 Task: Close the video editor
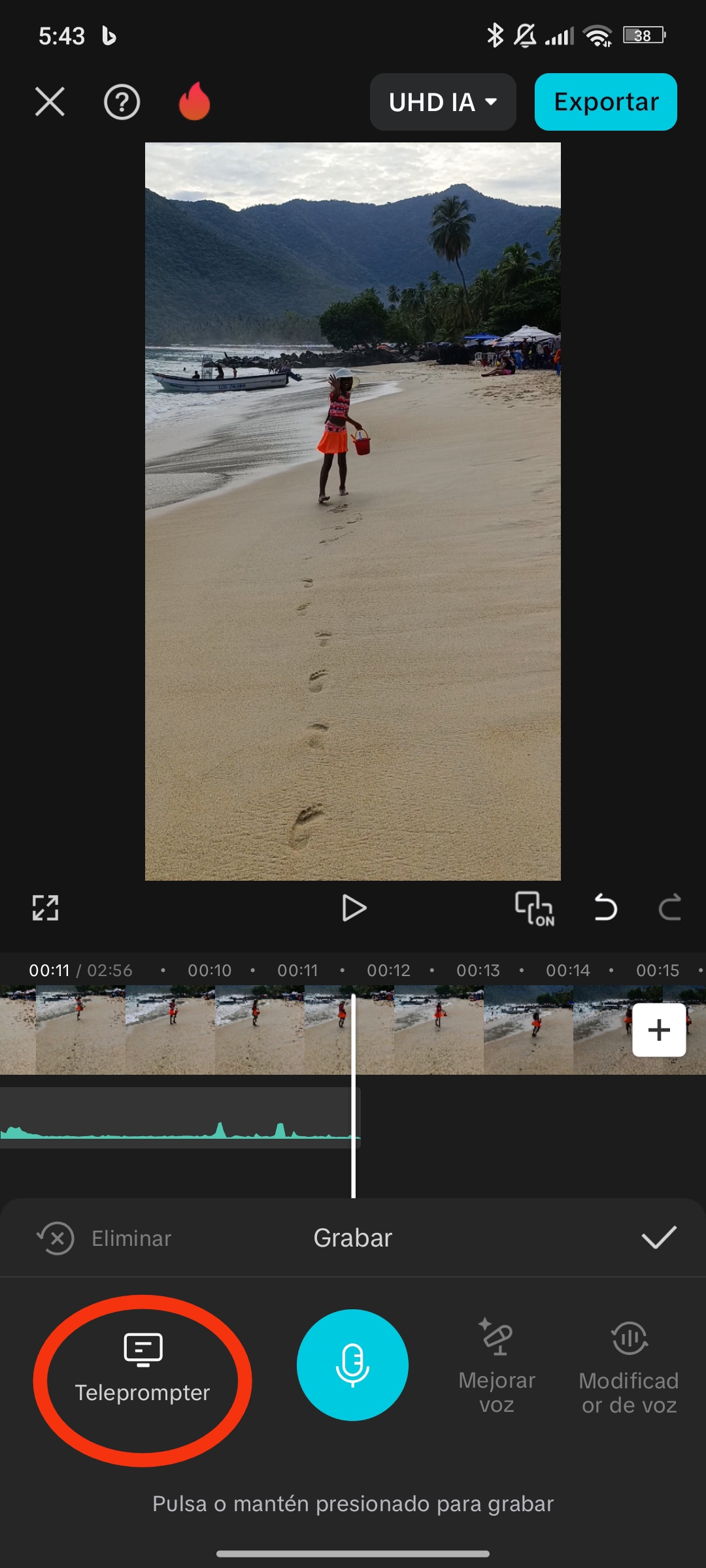pos(50,102)
